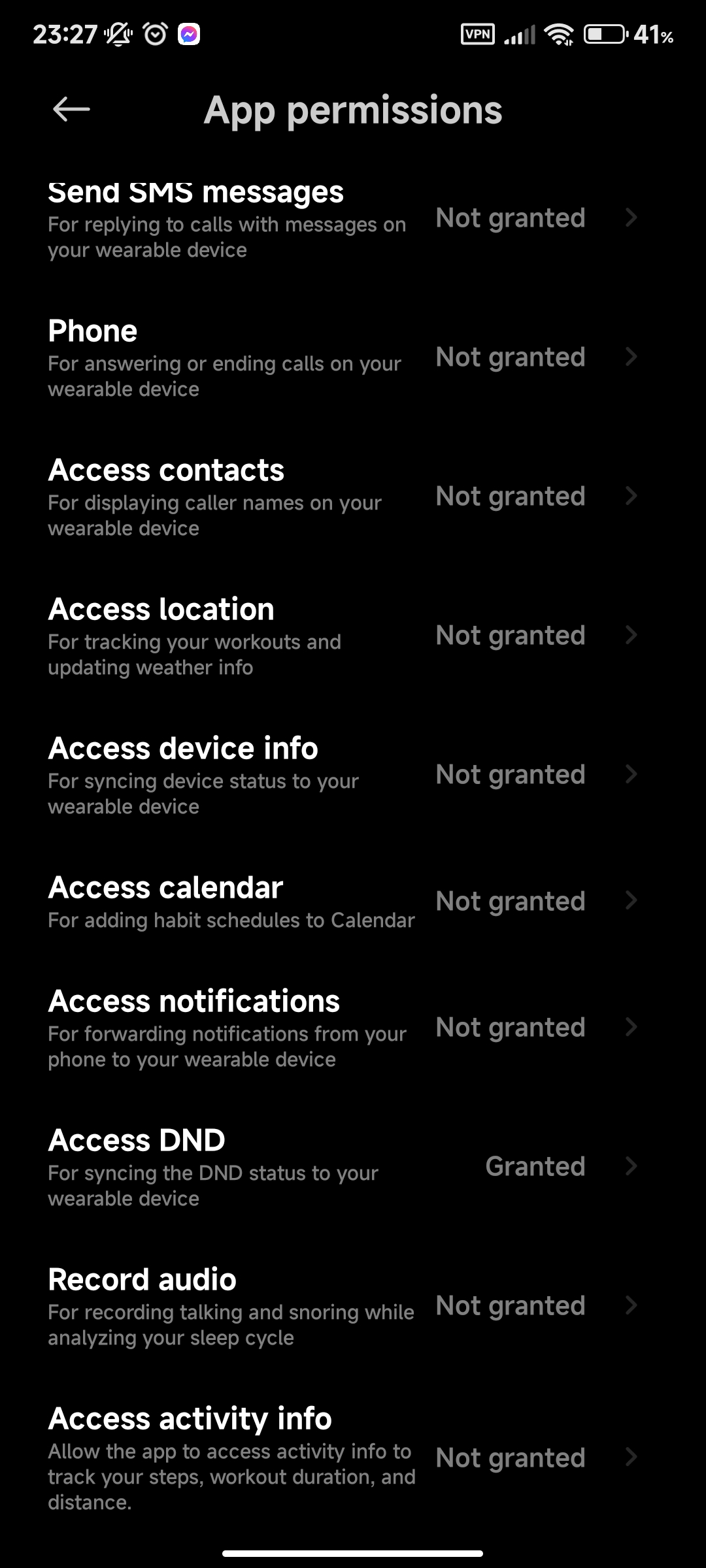Open the Phone permission row
Screen dimensions: 706x1568
(x=353, y=357)
